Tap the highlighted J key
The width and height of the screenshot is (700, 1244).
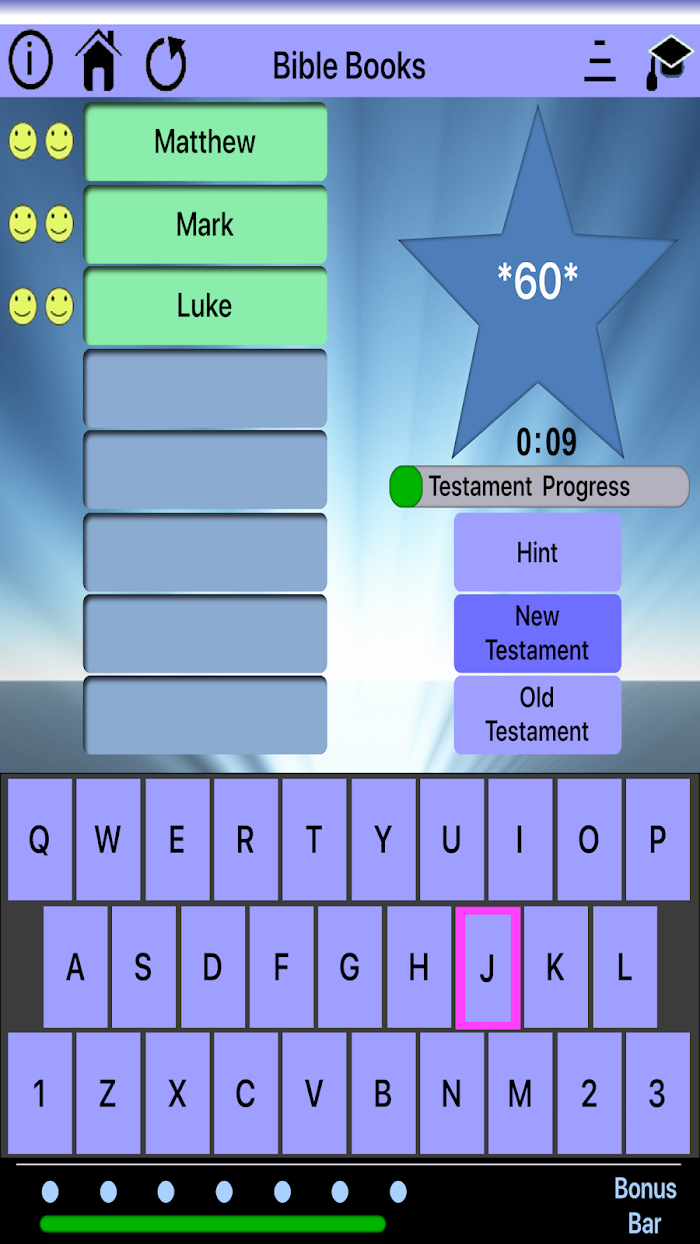[x=487, y=967]
